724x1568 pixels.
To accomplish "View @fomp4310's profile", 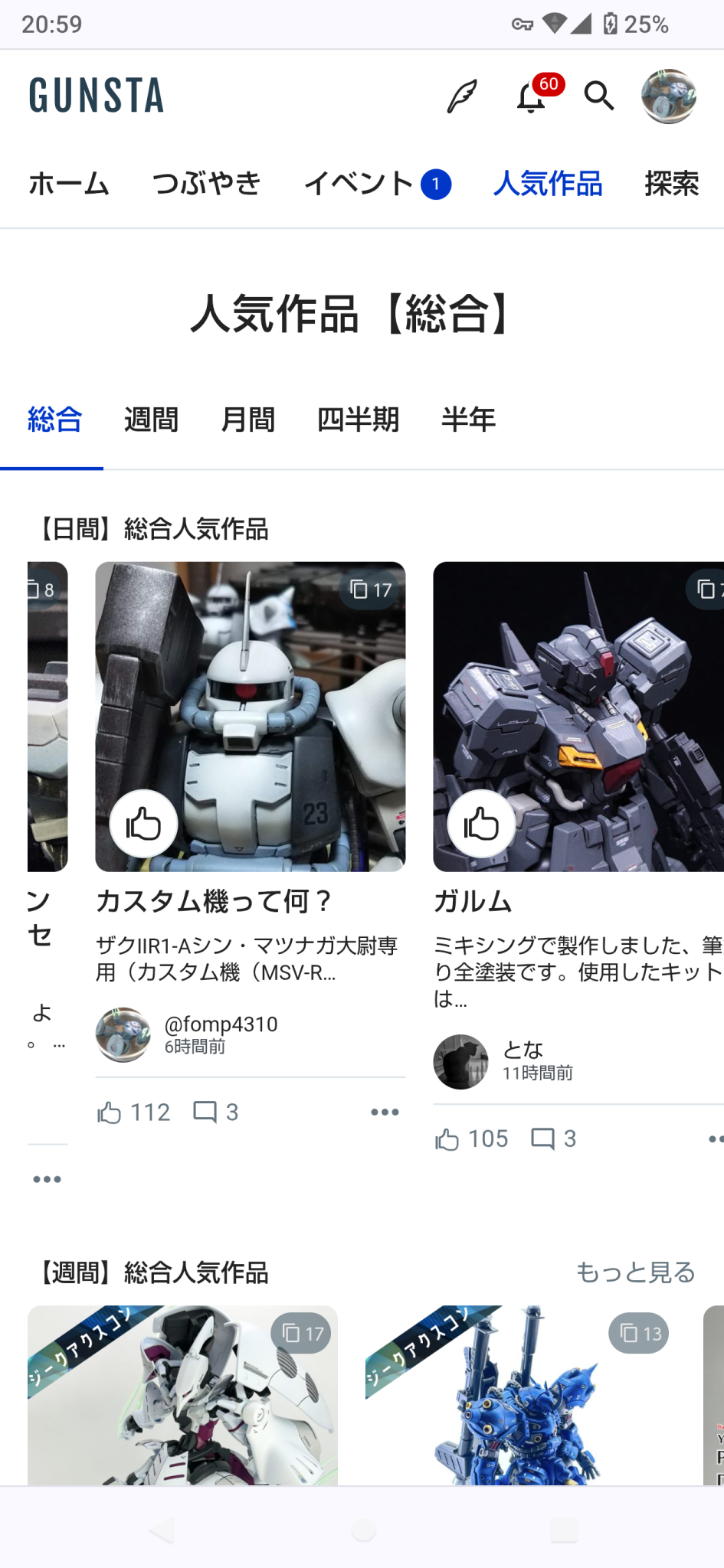I will tap(221, 1024).
